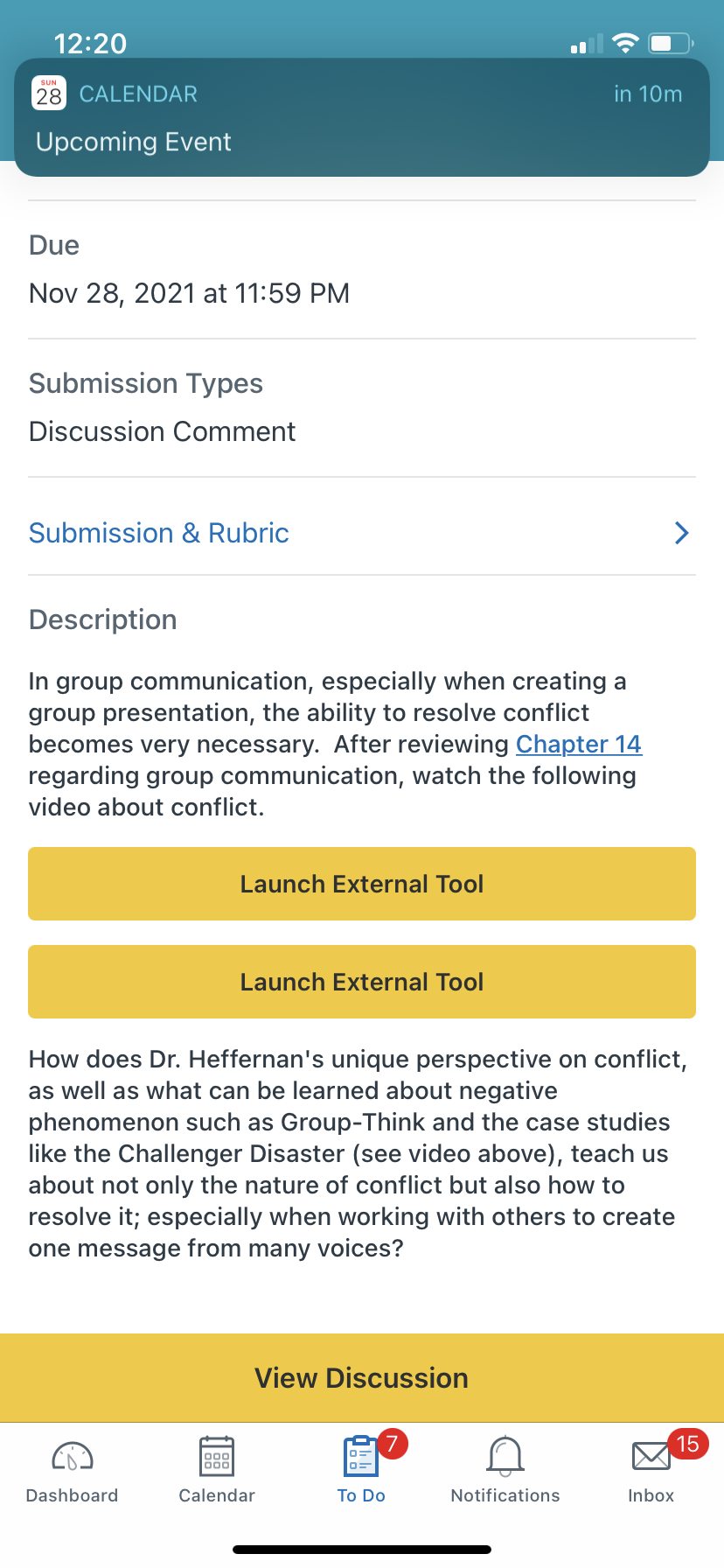Open the Inbox tab
This screenshot has height=1568, width=724.
[651, 1470]
